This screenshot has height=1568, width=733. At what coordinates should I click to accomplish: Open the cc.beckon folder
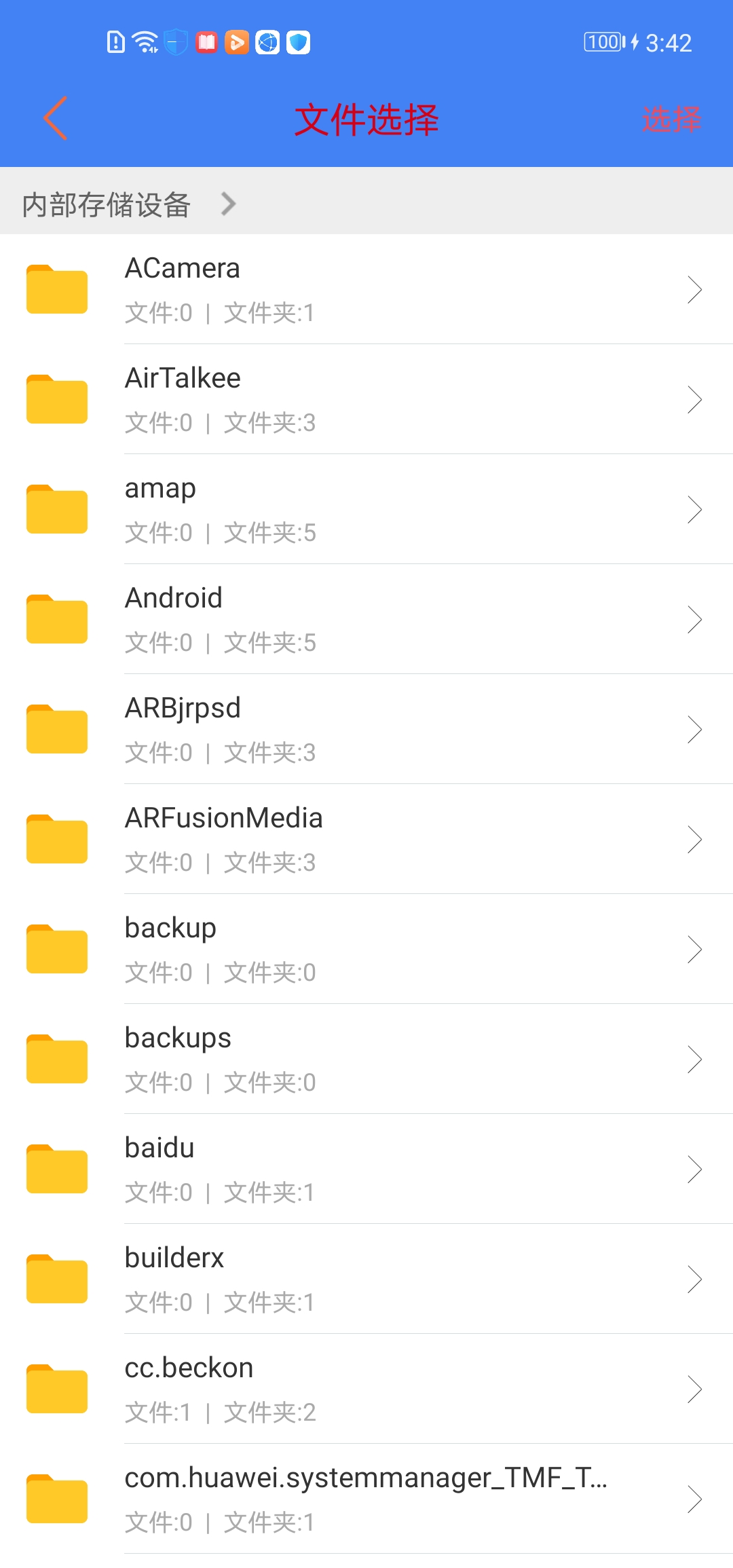[366, 1389]
